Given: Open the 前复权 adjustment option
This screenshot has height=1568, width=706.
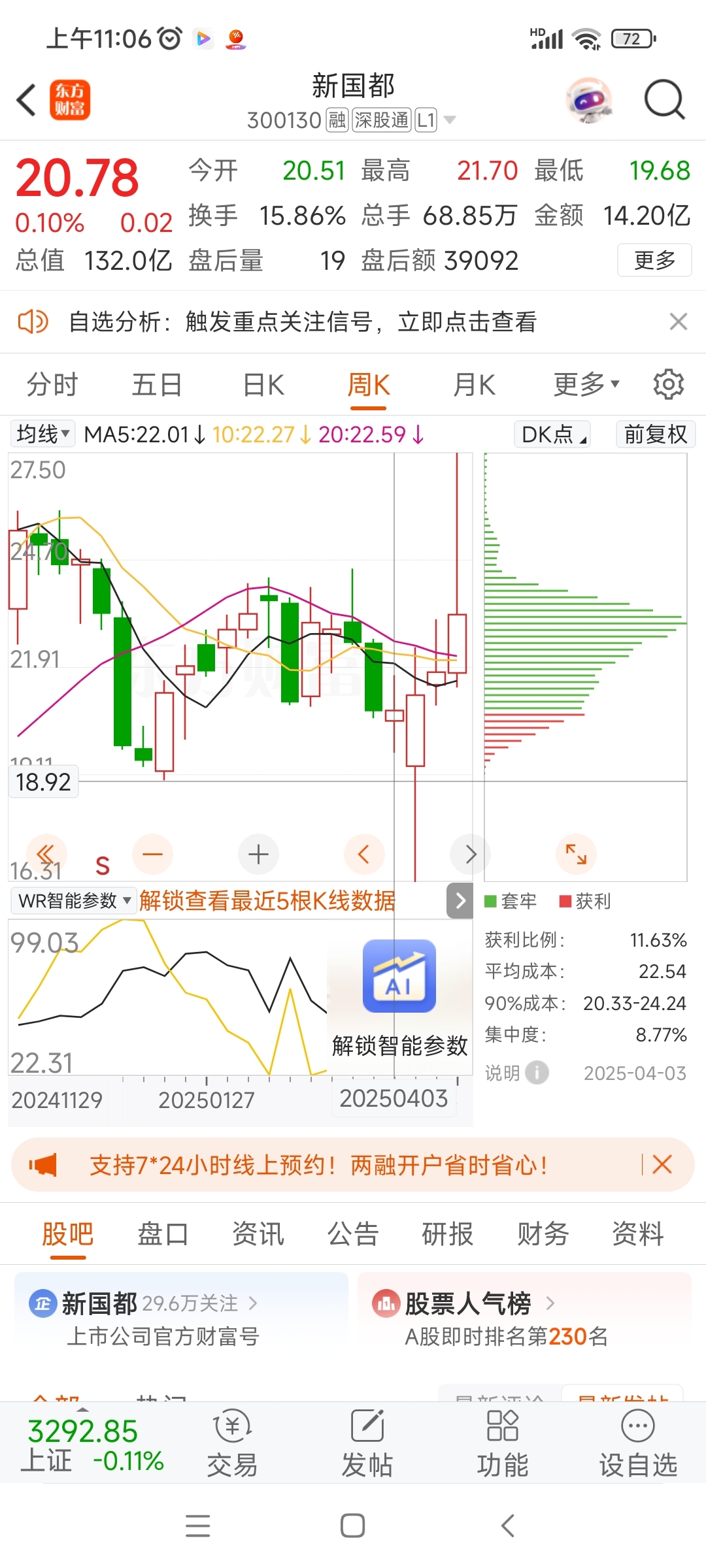Looking at the screenshot, I should click(656, 434).
